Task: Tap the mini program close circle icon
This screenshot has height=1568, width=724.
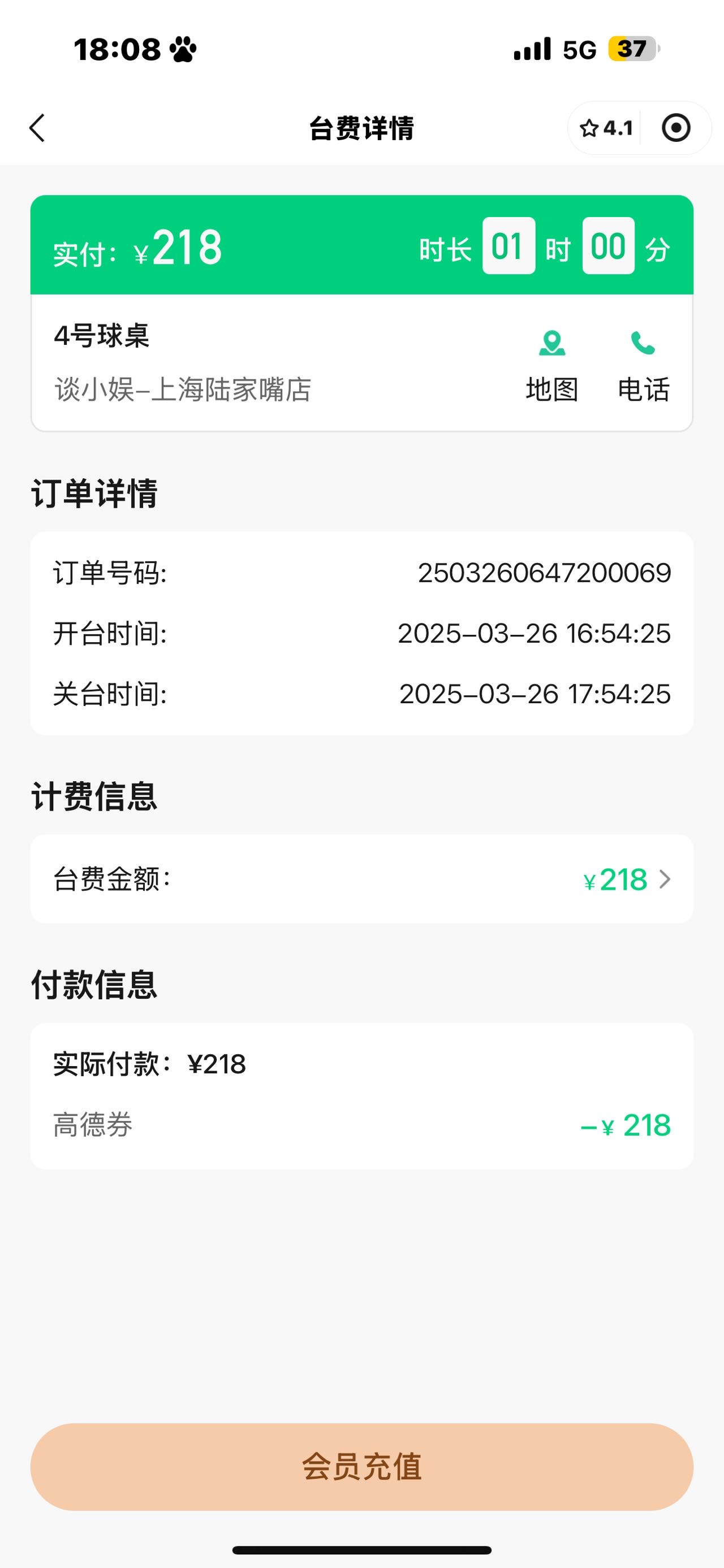Action: [x=676, y=128]
